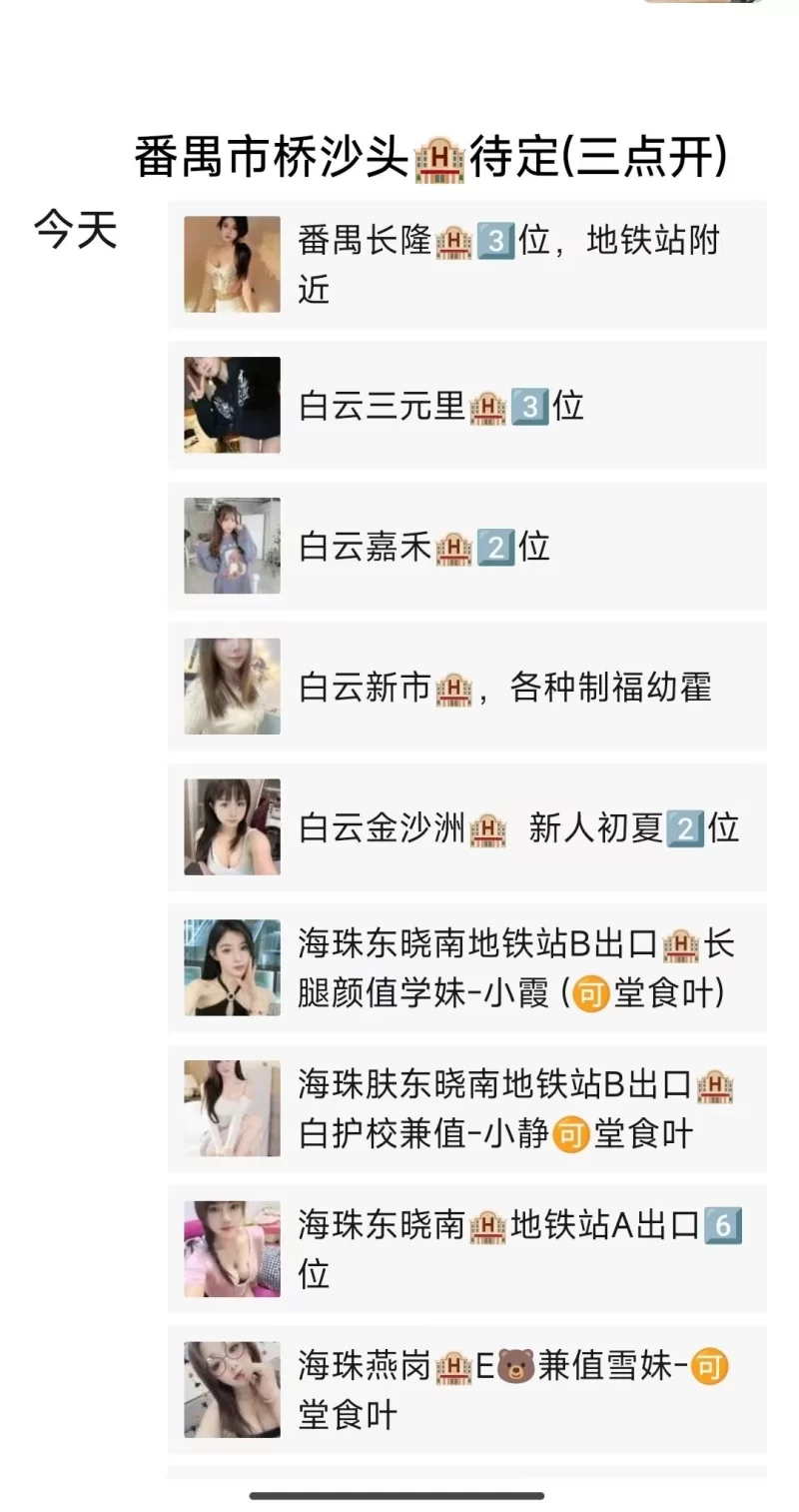Image resolution: width=799 pixels, height=1512 pixels.
Task: Open the 白云新市 post
Action: (x=466, y=688)
